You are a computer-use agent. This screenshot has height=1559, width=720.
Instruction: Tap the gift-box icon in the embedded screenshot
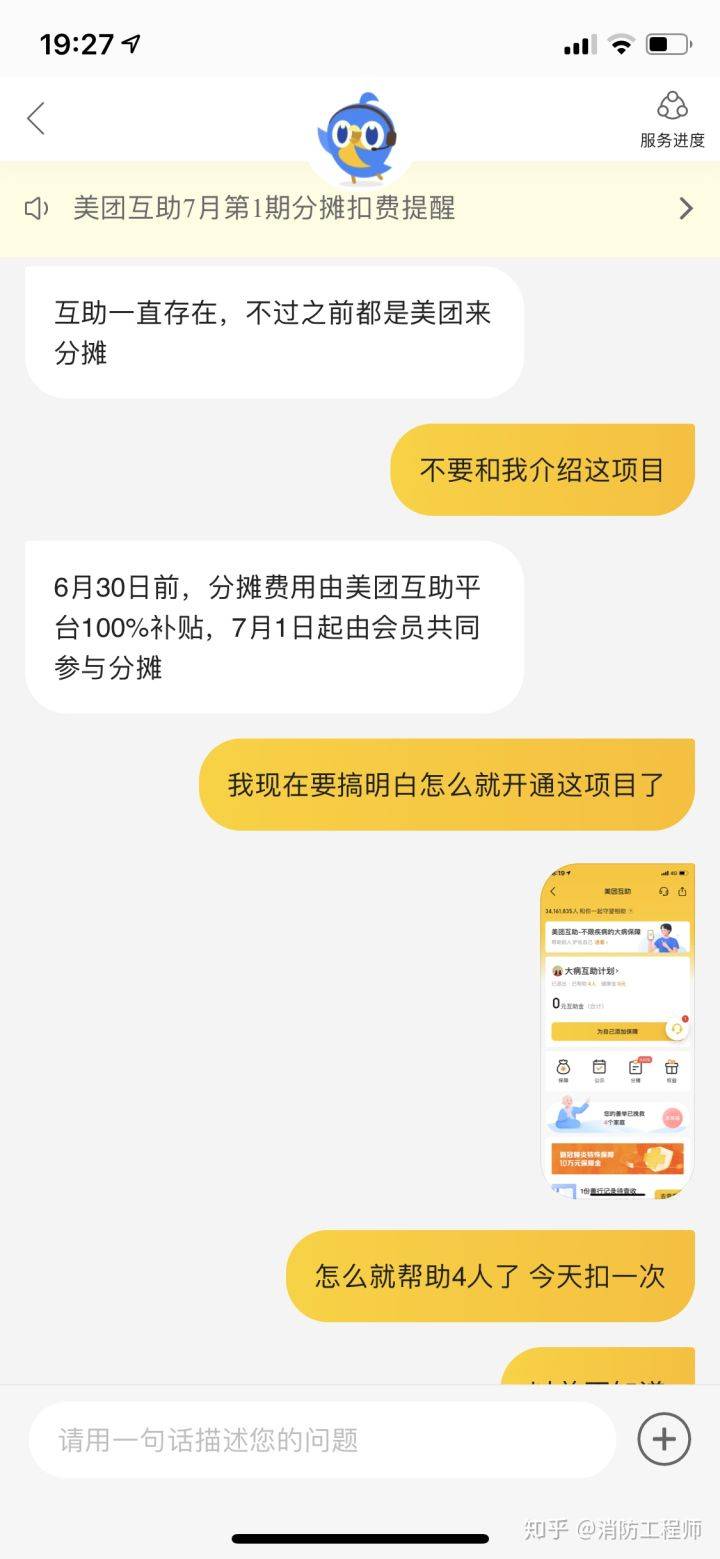(x=672, y=1068)
